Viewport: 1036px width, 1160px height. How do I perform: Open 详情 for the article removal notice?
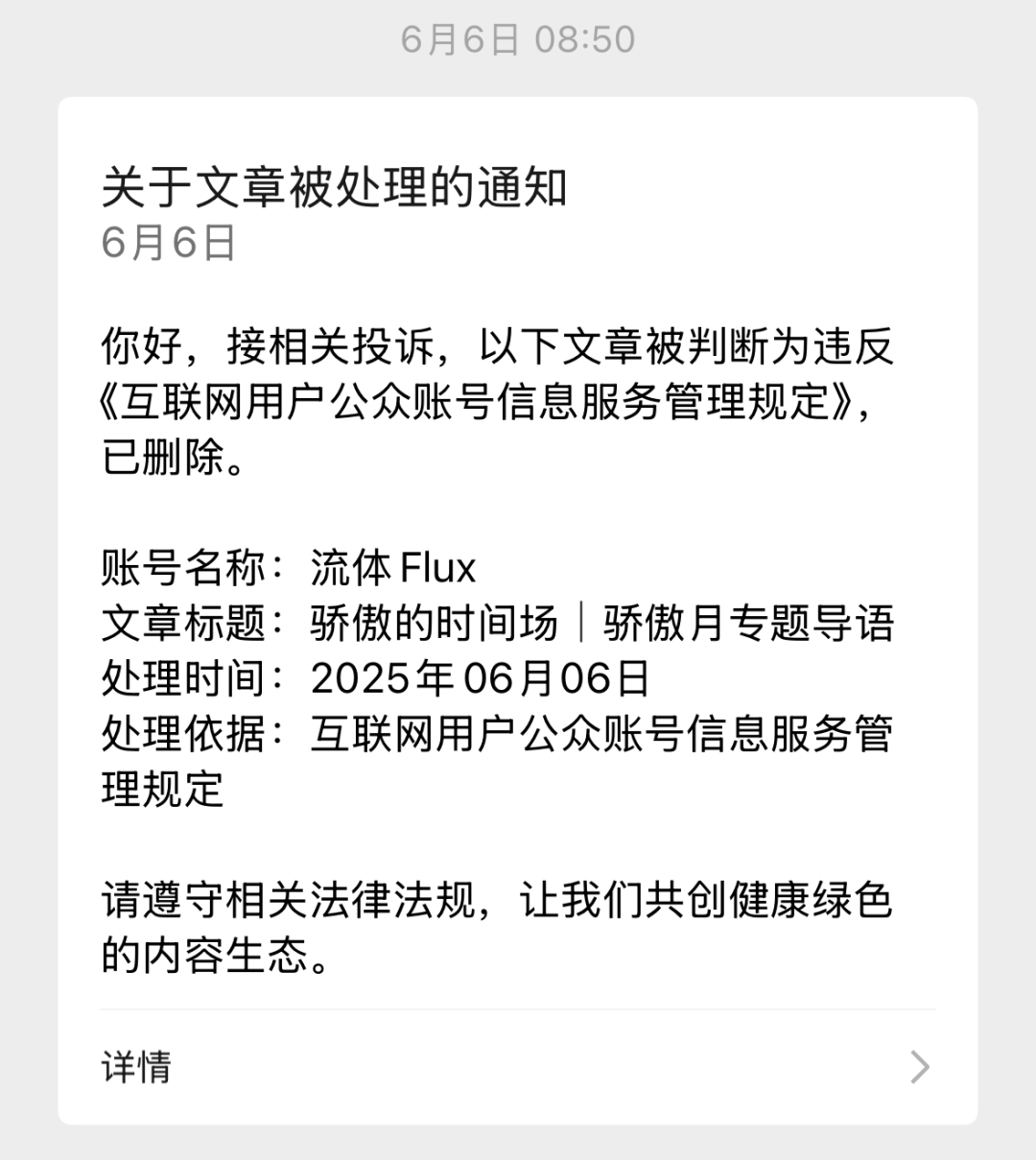tap(518, 1066)
